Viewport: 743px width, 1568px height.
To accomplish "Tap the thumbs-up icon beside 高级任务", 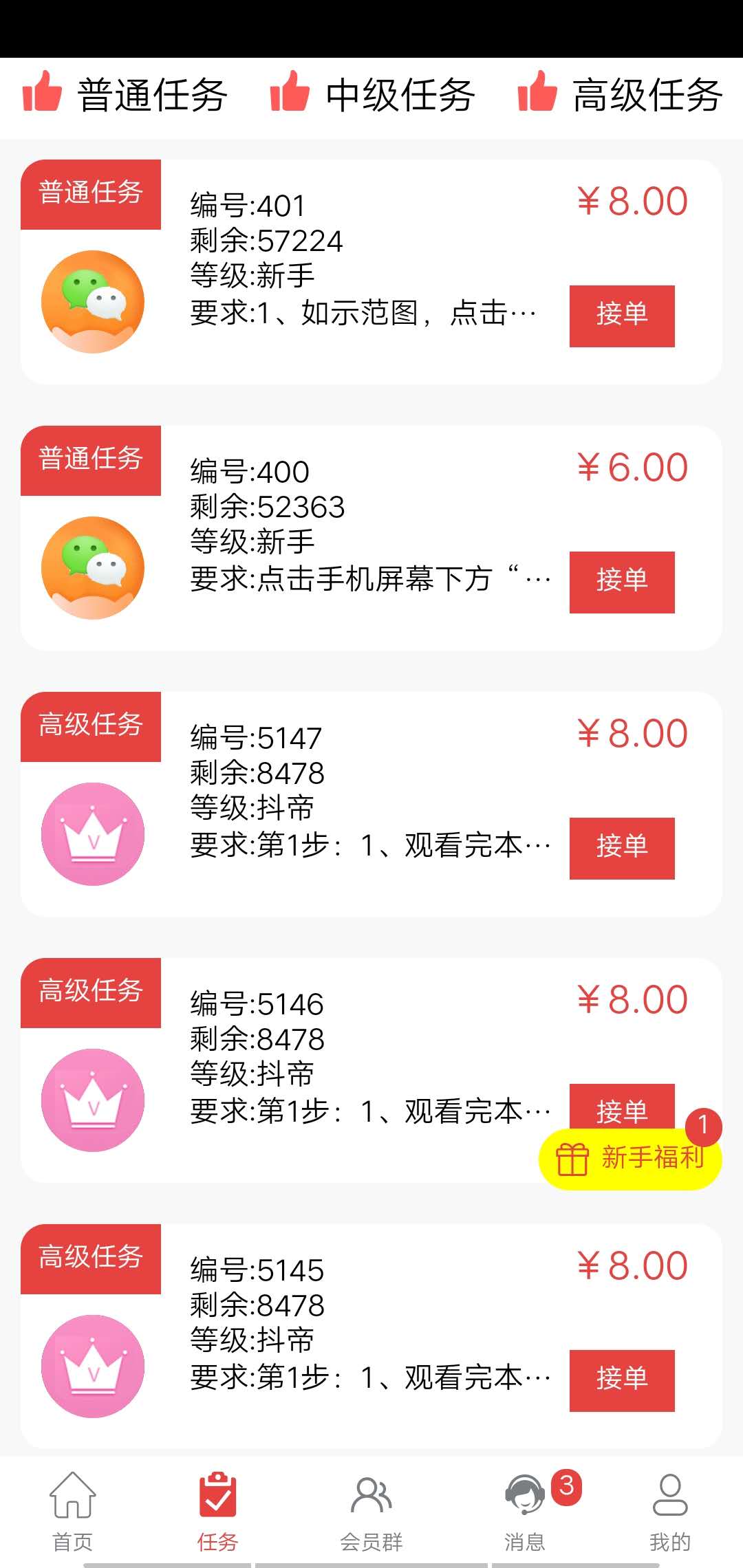I will [x=538, y=94].
